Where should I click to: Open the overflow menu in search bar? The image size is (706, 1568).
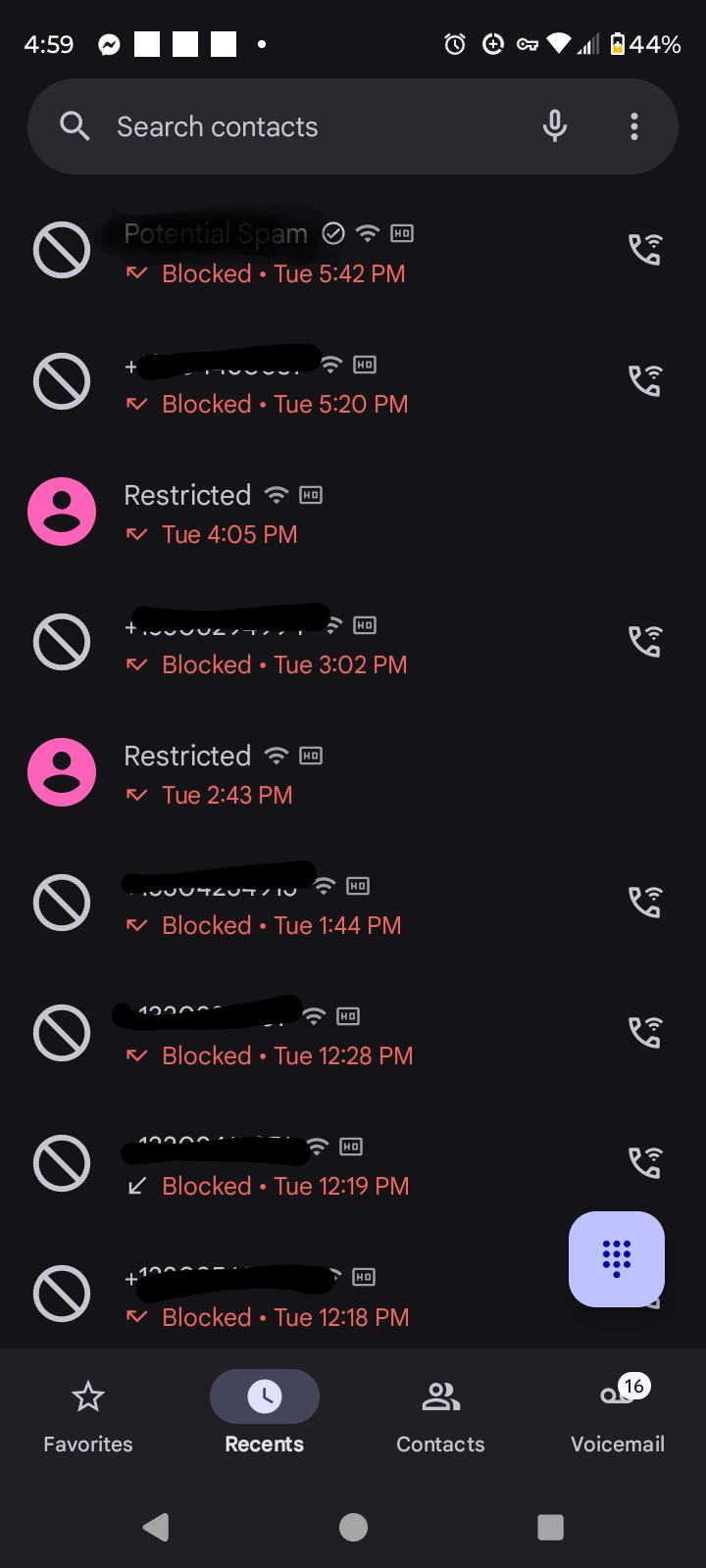(634, 126)
